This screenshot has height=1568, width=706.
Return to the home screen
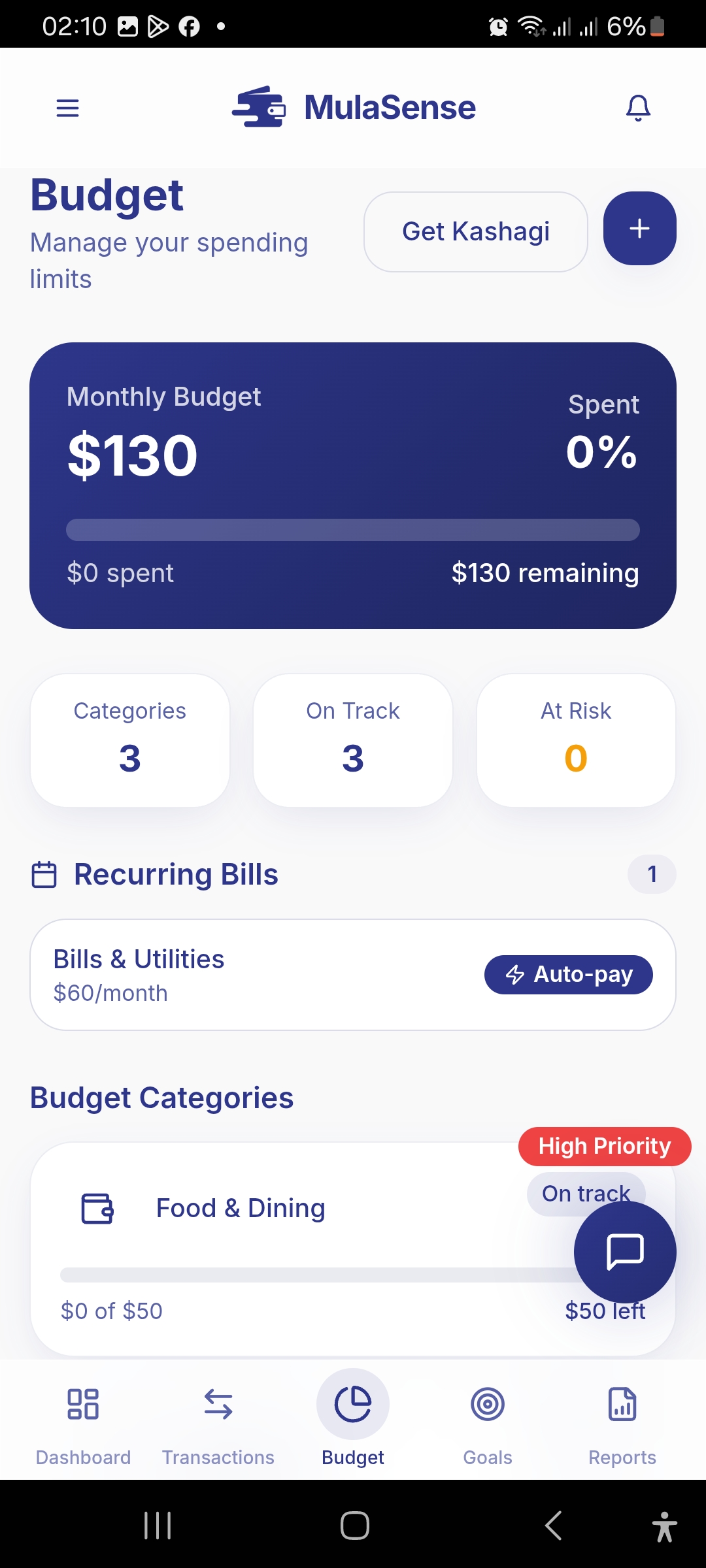pyautogui.click(x=354, y=1526)
